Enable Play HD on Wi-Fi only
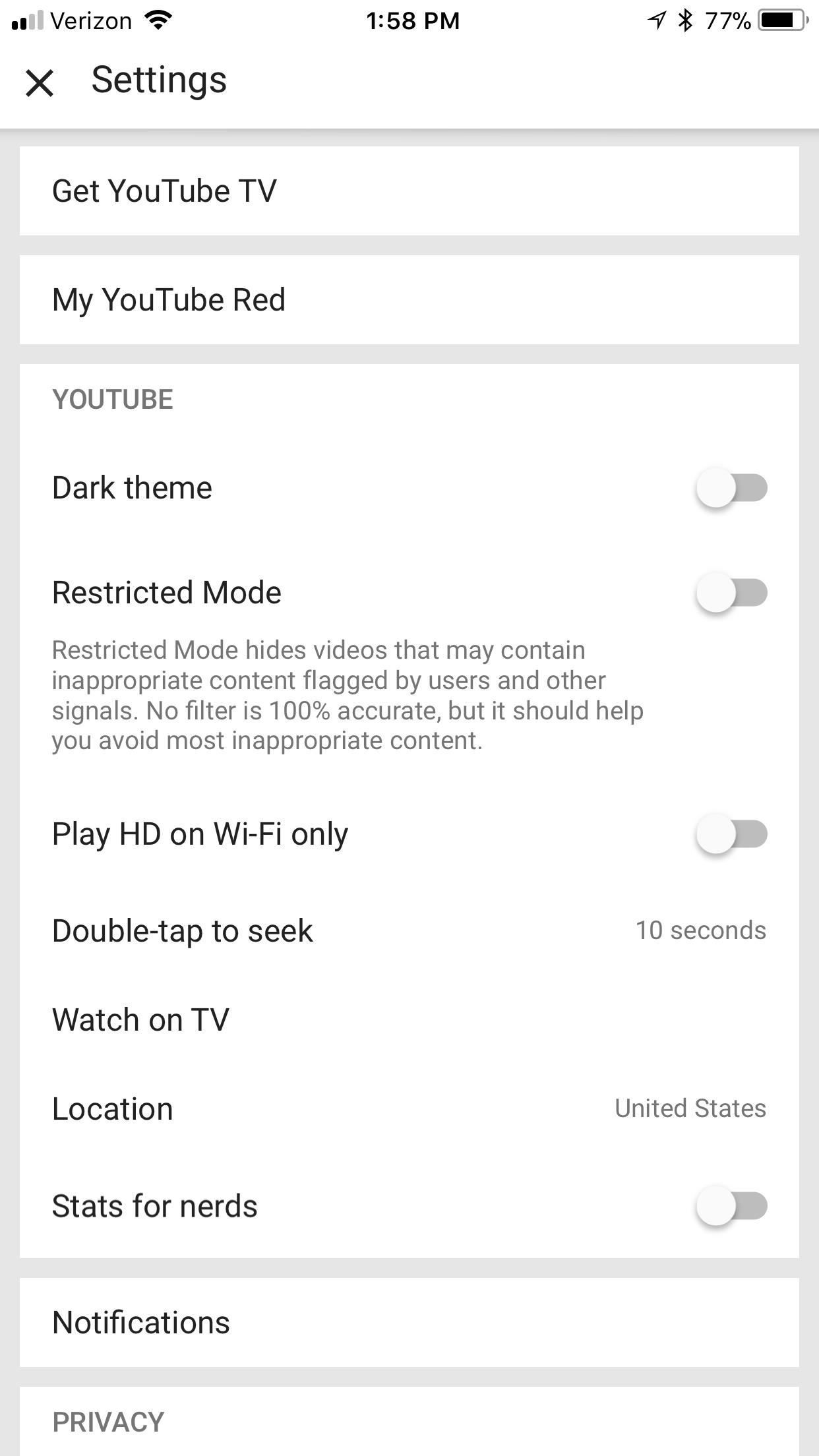Image resolution: width=819 pixels, height=1456 pixels. click(x=732, y=834)
